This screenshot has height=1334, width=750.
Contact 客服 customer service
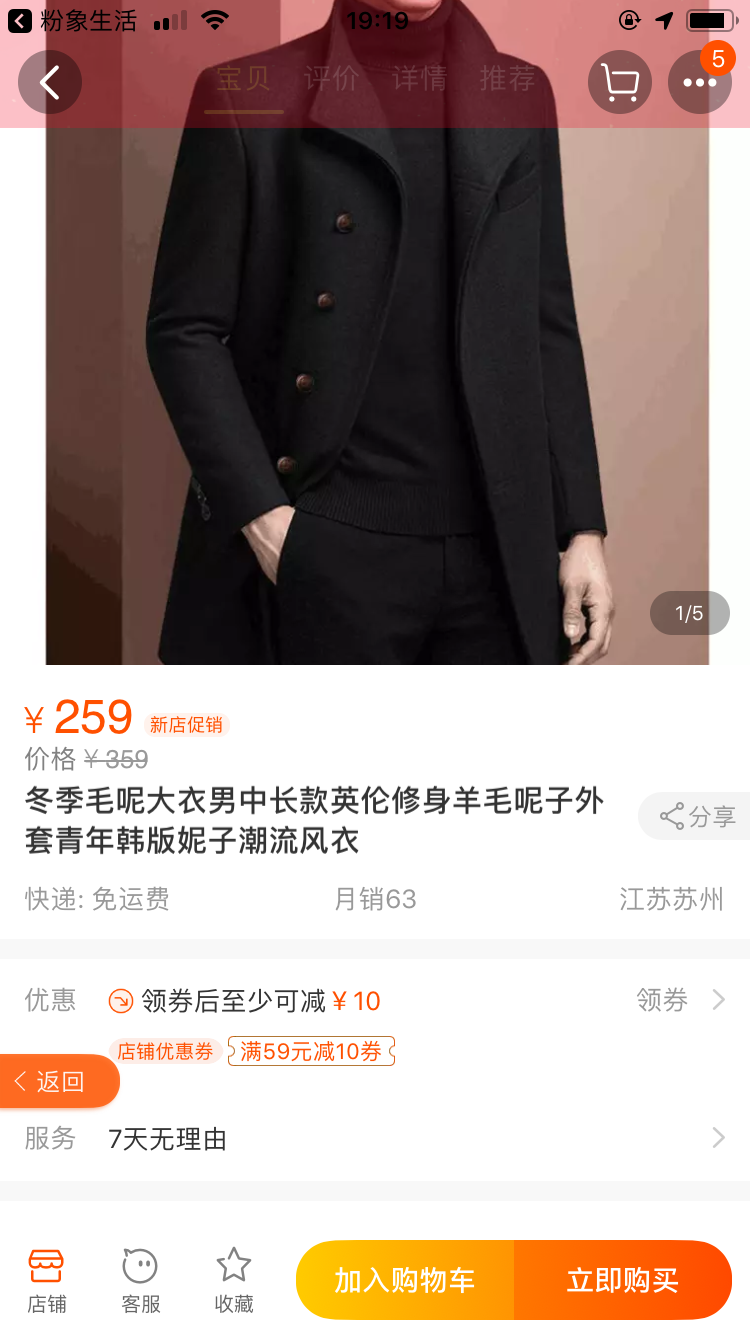(x=140, y=1280)
